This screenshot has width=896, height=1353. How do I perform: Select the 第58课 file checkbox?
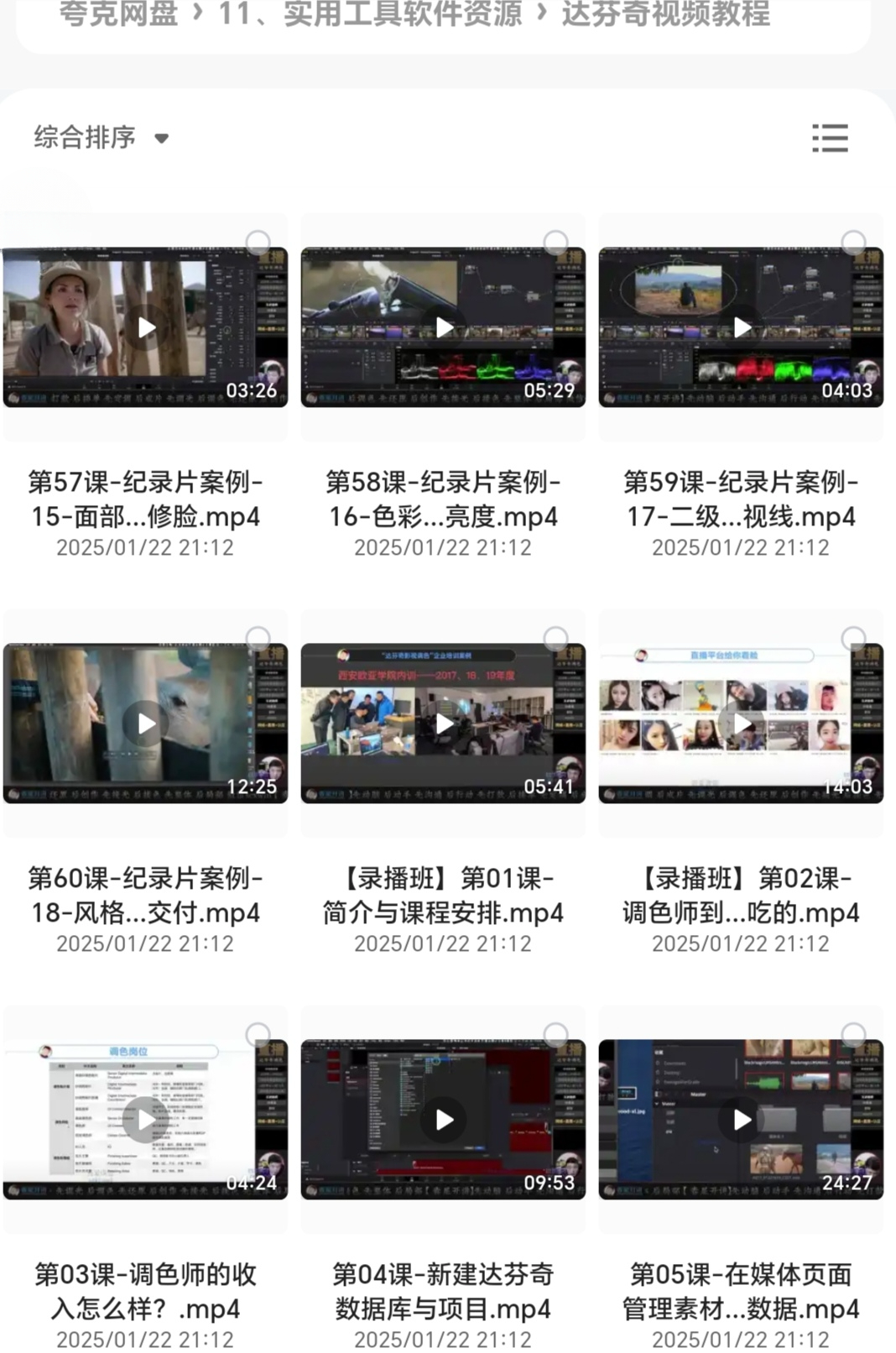555,243
